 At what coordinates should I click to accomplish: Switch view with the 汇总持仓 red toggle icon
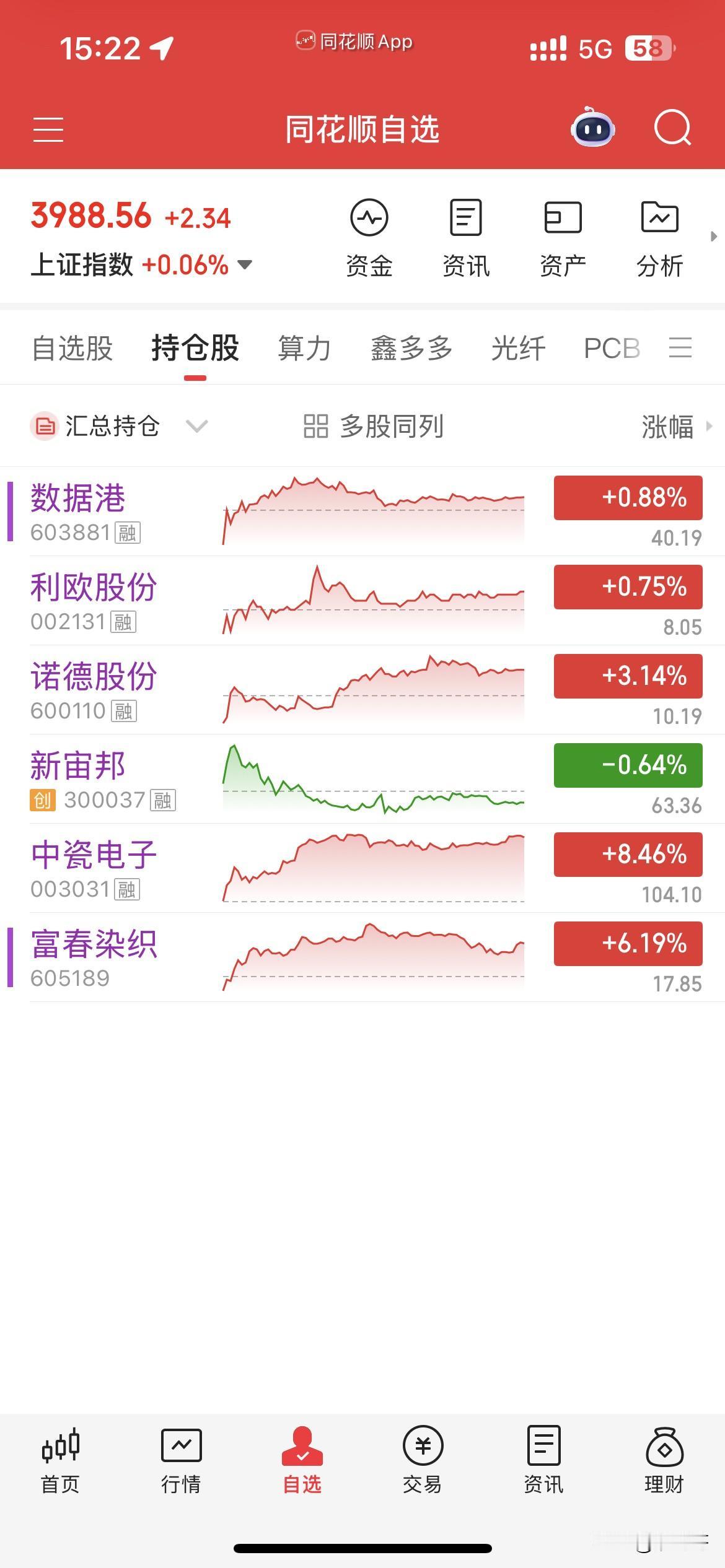pos(43,427)
